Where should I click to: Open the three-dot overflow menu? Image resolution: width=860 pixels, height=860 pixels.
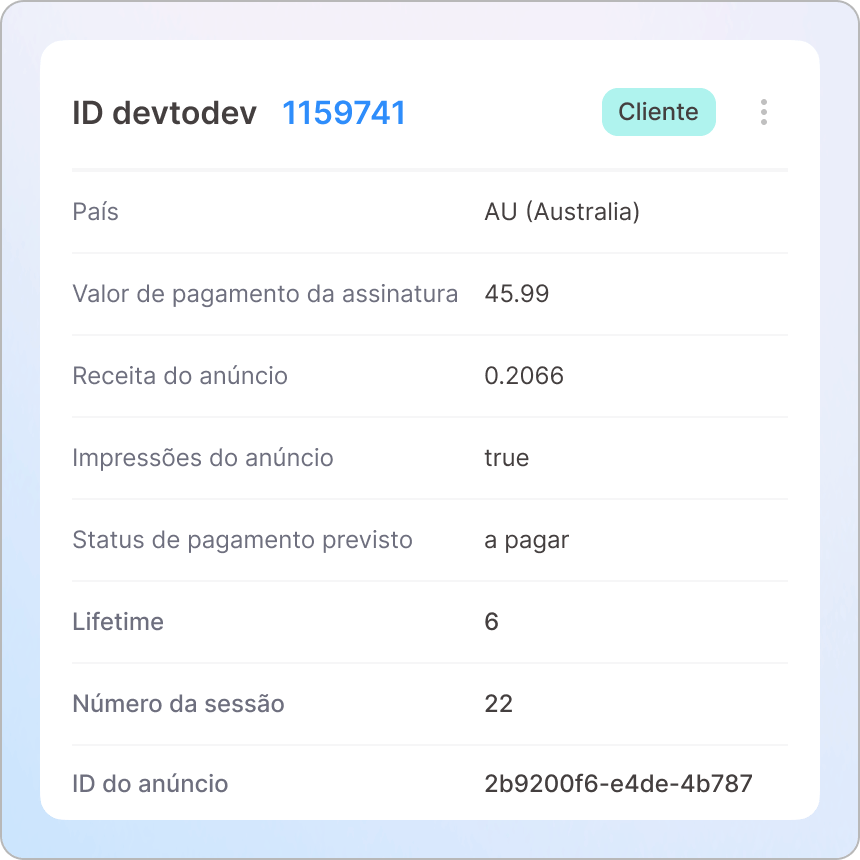763,112
